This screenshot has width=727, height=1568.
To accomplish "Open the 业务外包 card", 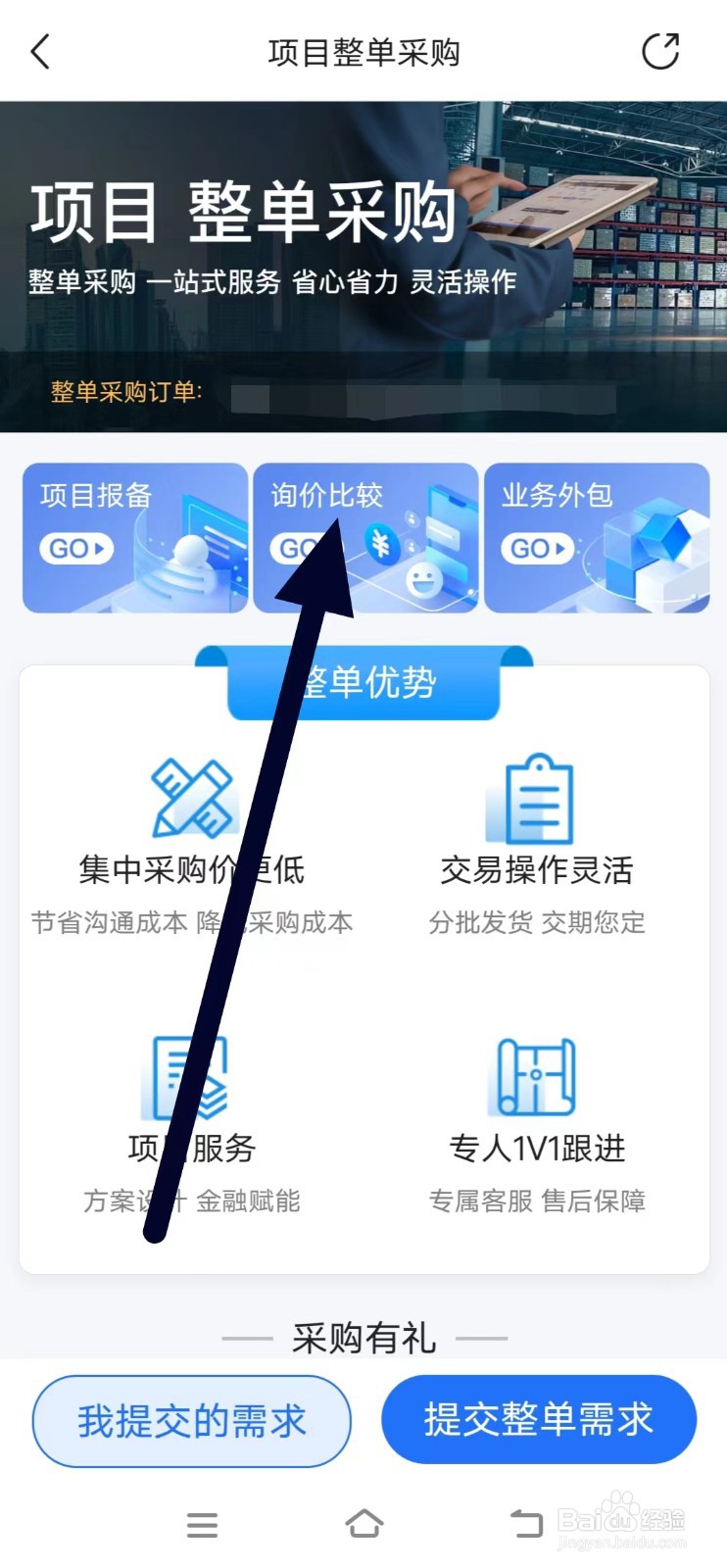I will (x=597, y=537).
